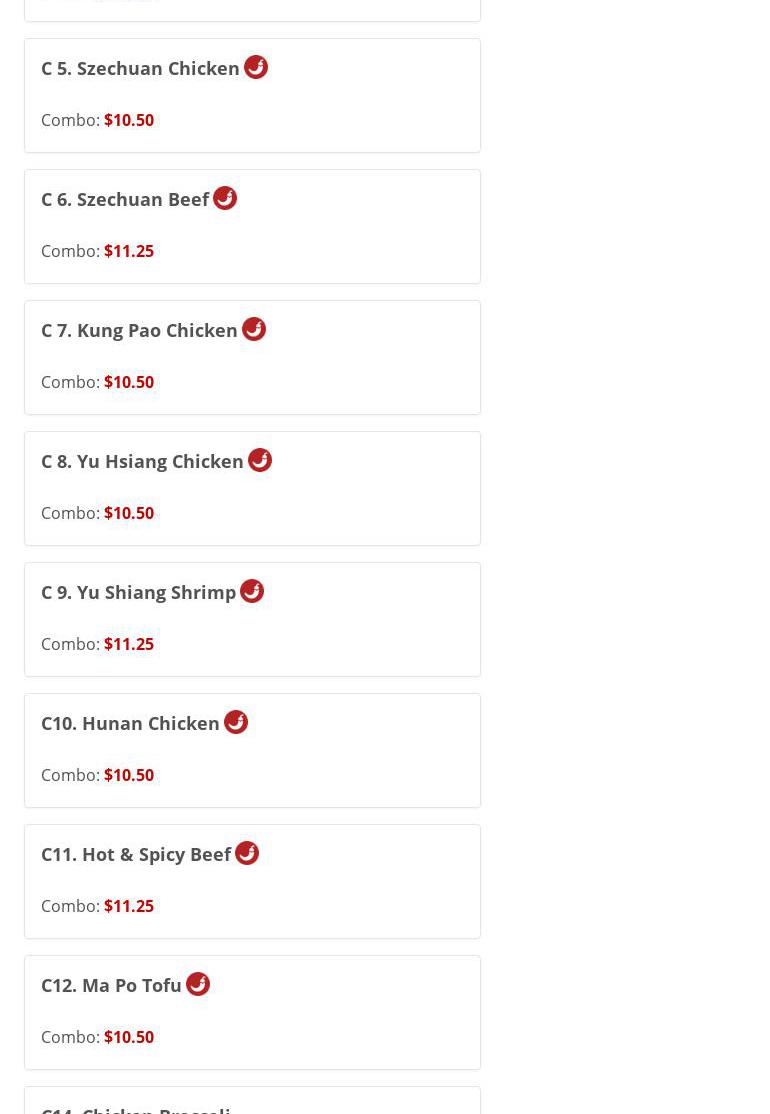Select C 6. Szechuan Beef combo

click(x=125, y=200)
